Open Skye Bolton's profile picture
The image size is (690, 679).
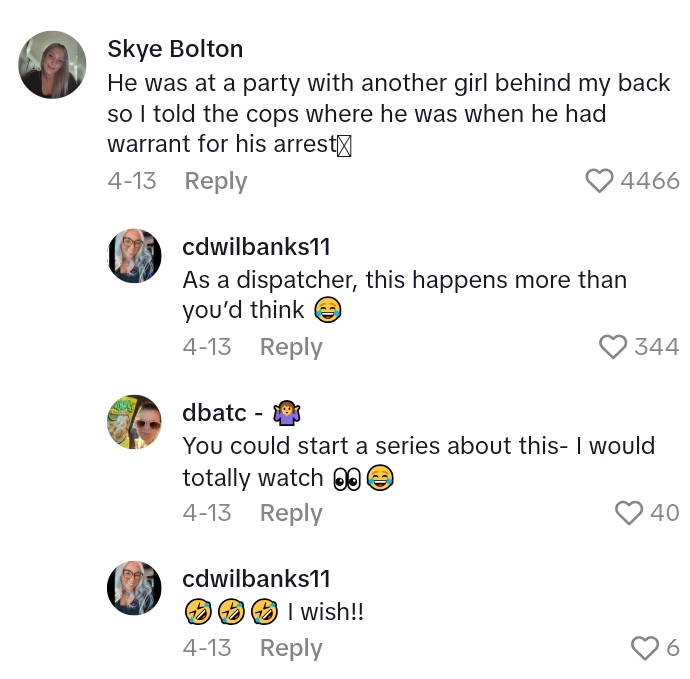tap(52, 65)
